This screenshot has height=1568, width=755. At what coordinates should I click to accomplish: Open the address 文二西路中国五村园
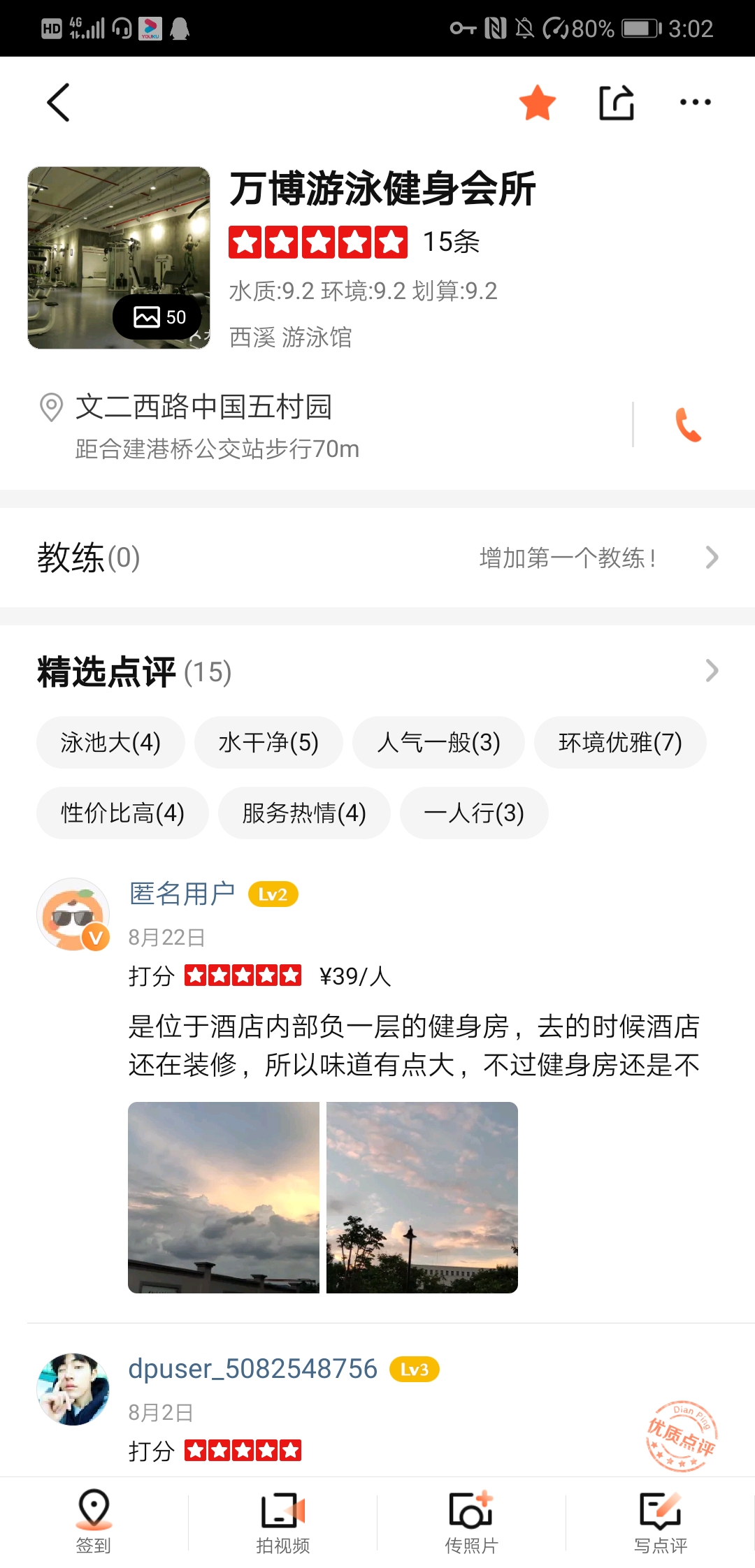tap(203, 407)
